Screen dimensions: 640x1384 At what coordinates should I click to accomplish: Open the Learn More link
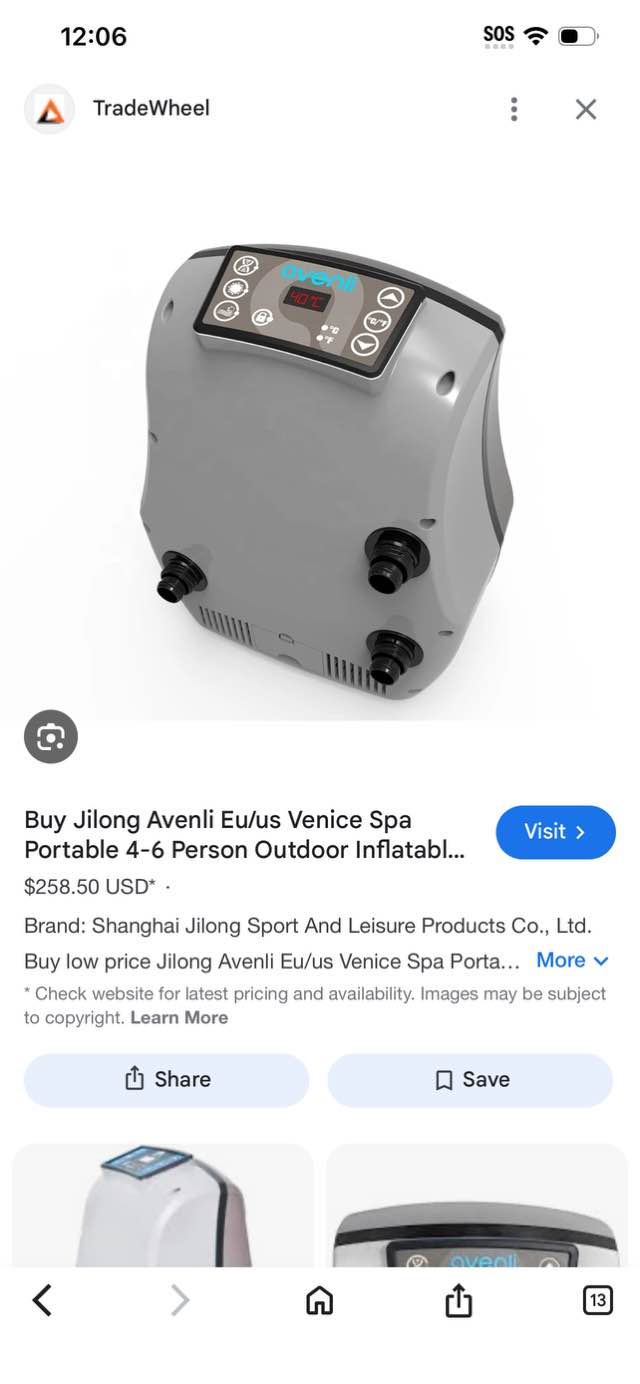pyautogui.click(x=179, y=1017)
